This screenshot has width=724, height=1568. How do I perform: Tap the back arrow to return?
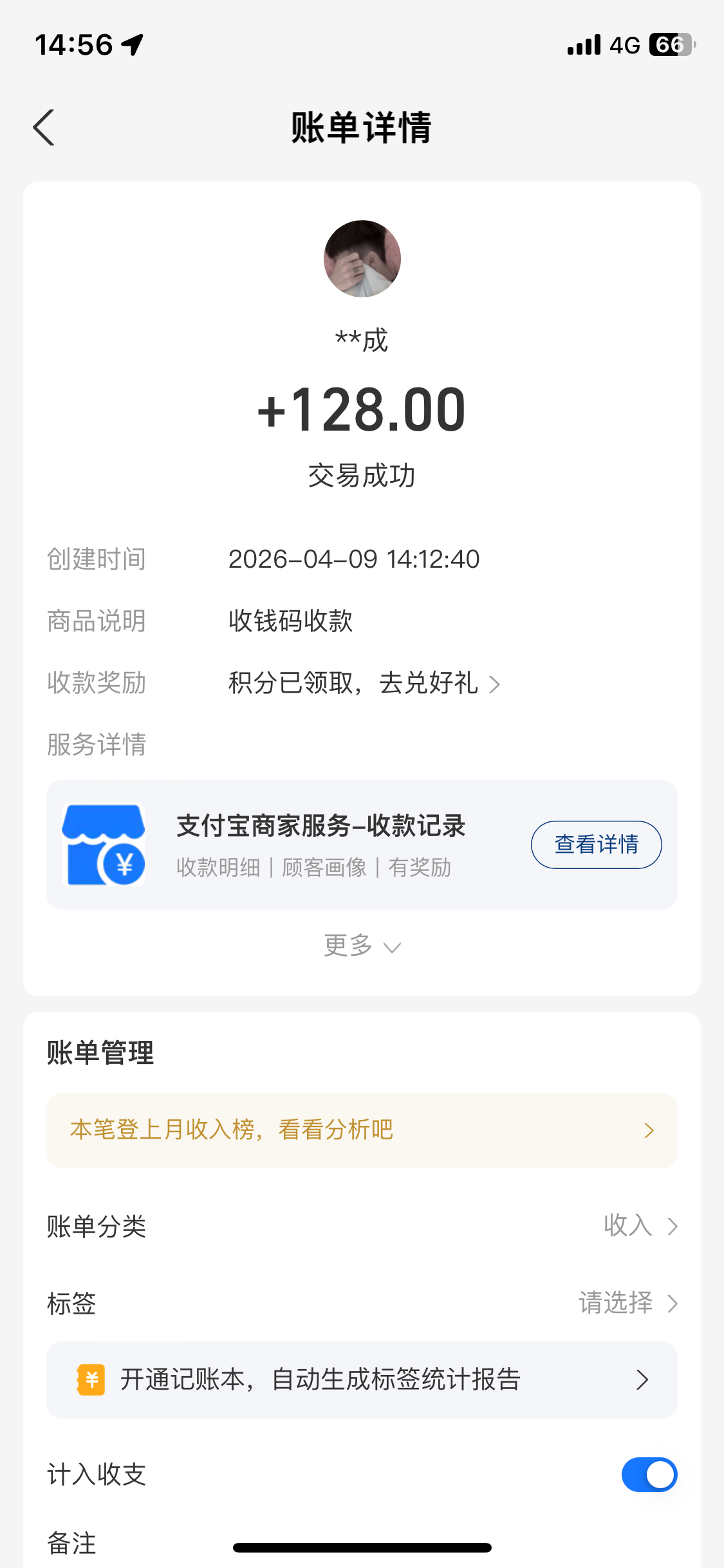pyautogui.click(x=43, y=127)
